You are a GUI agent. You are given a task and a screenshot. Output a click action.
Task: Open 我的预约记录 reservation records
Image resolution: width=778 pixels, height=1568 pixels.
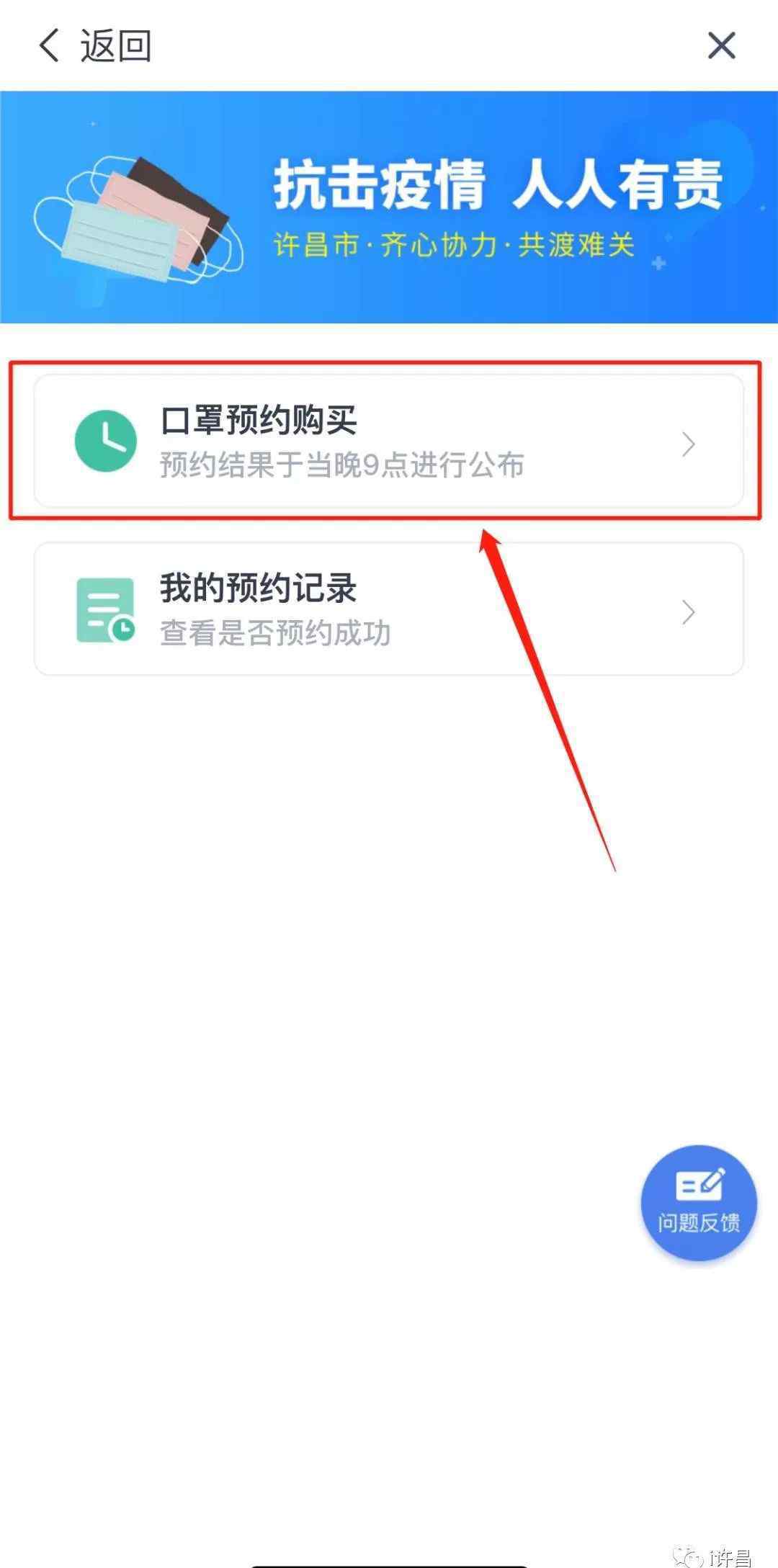(388, 609)
